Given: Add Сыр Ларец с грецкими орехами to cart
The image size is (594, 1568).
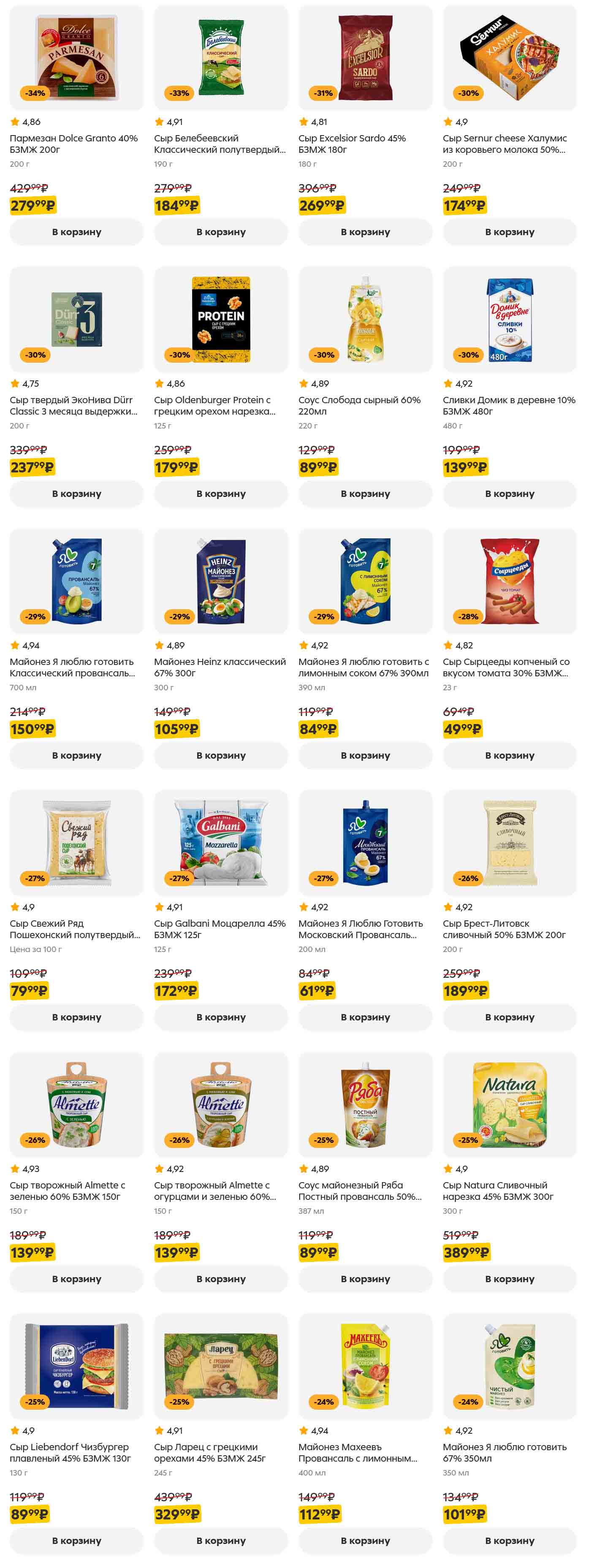Looking at the screenshot, I should point(220,1541).
